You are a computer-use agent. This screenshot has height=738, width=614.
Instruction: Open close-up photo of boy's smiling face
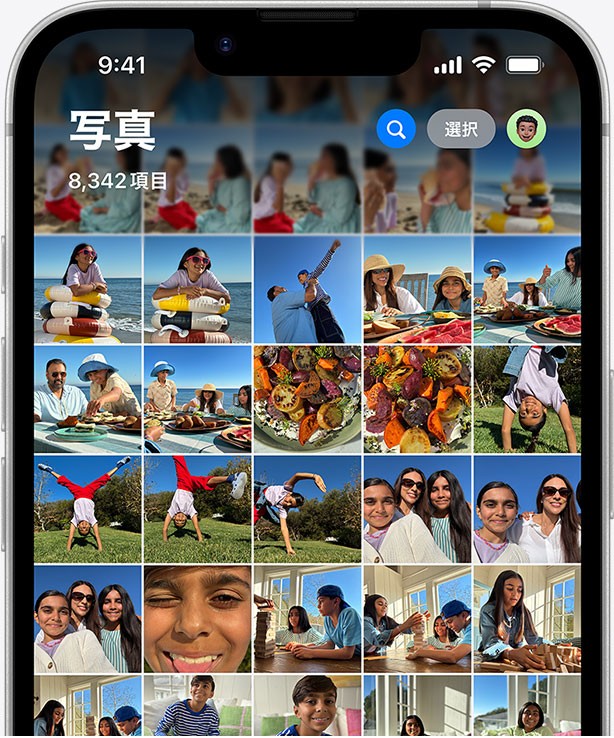pos(197,618)
